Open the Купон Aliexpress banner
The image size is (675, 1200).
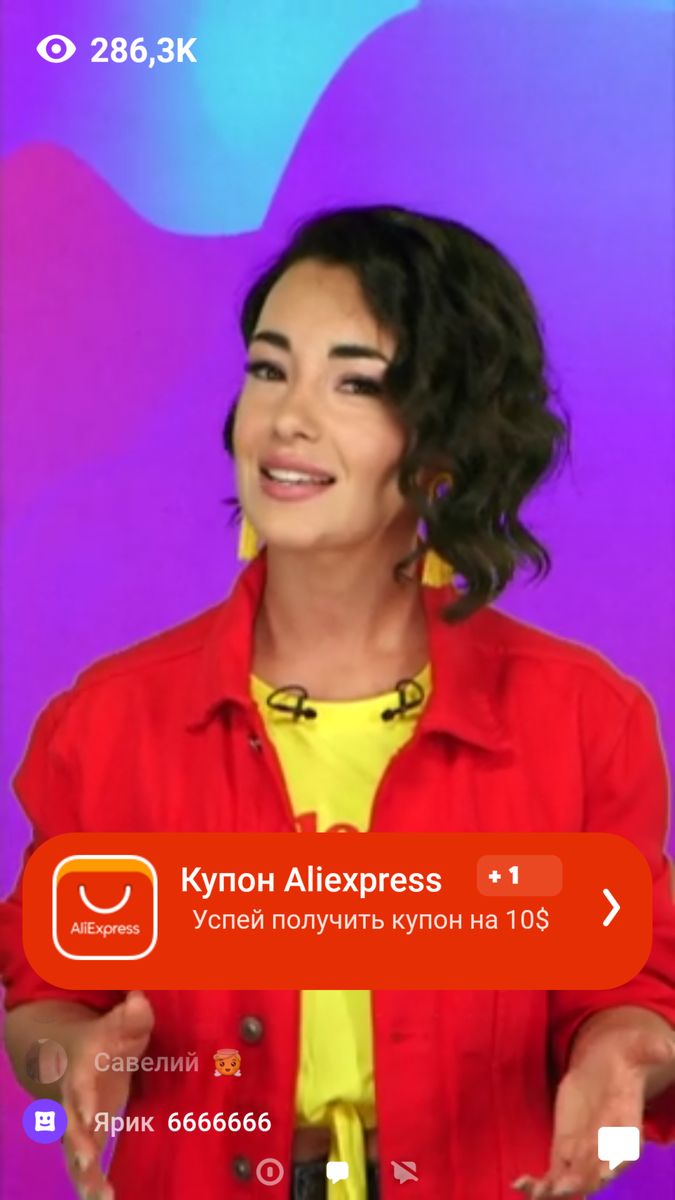click(337, 909)
